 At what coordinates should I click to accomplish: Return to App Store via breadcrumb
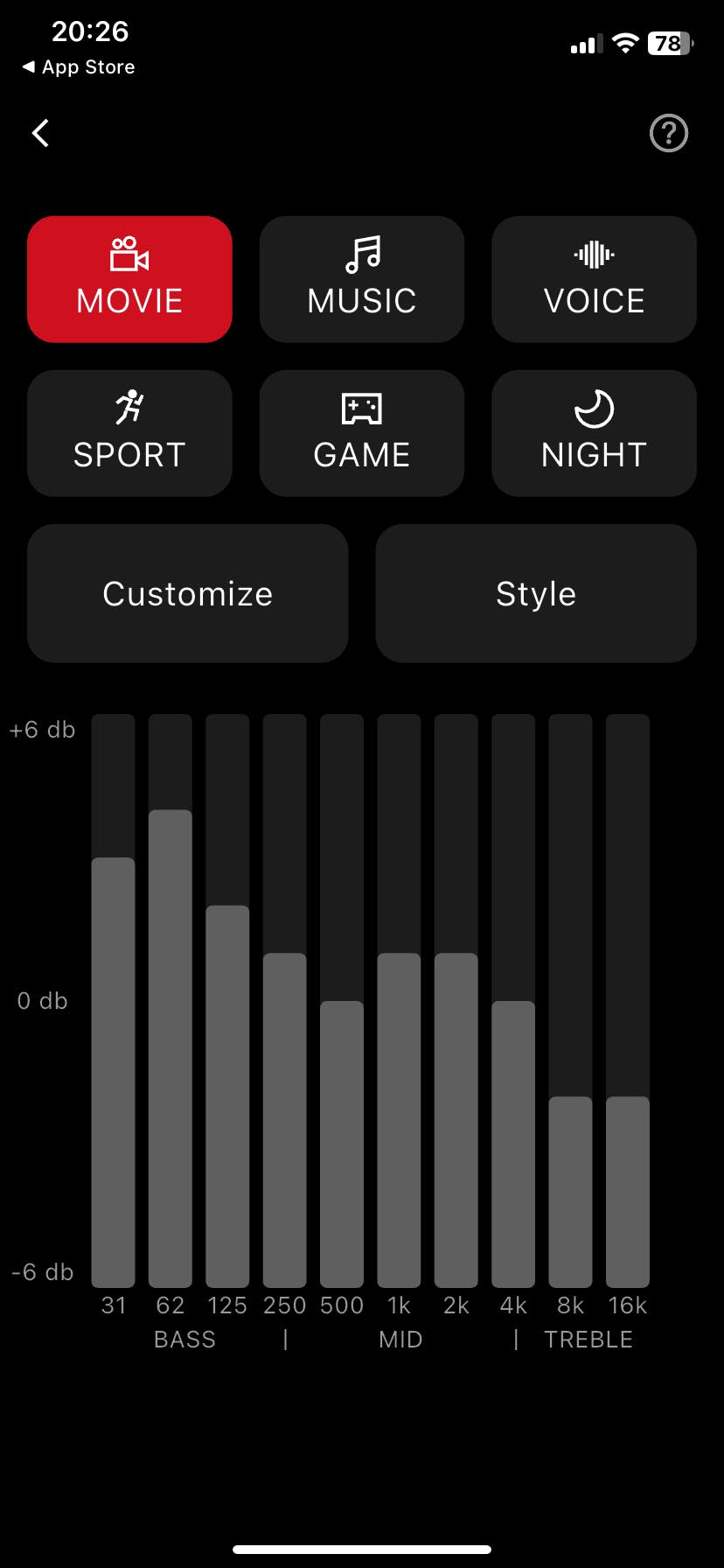(x=79, y=67)
